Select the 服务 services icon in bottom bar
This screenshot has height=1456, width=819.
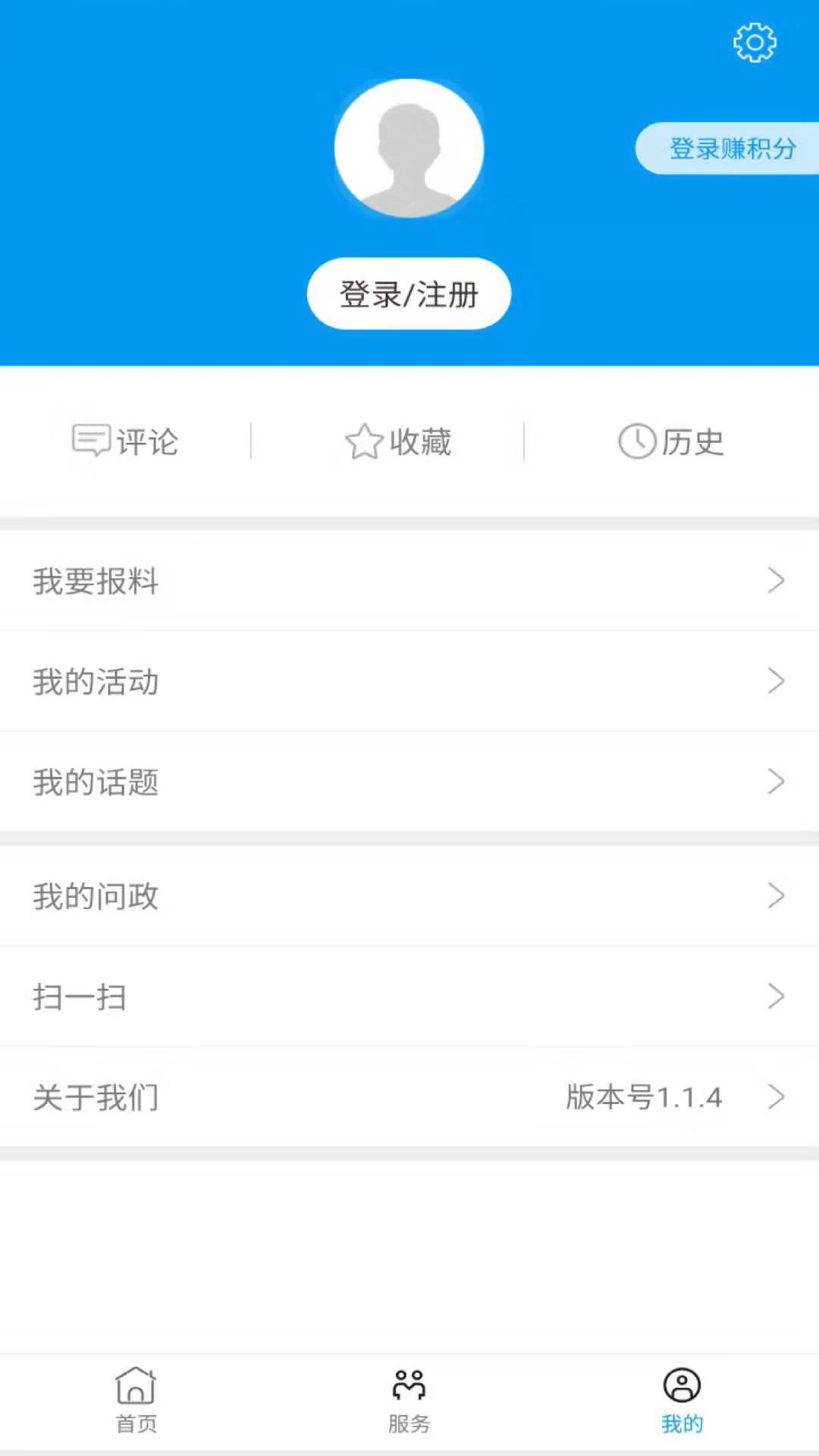pos(409,1398)
